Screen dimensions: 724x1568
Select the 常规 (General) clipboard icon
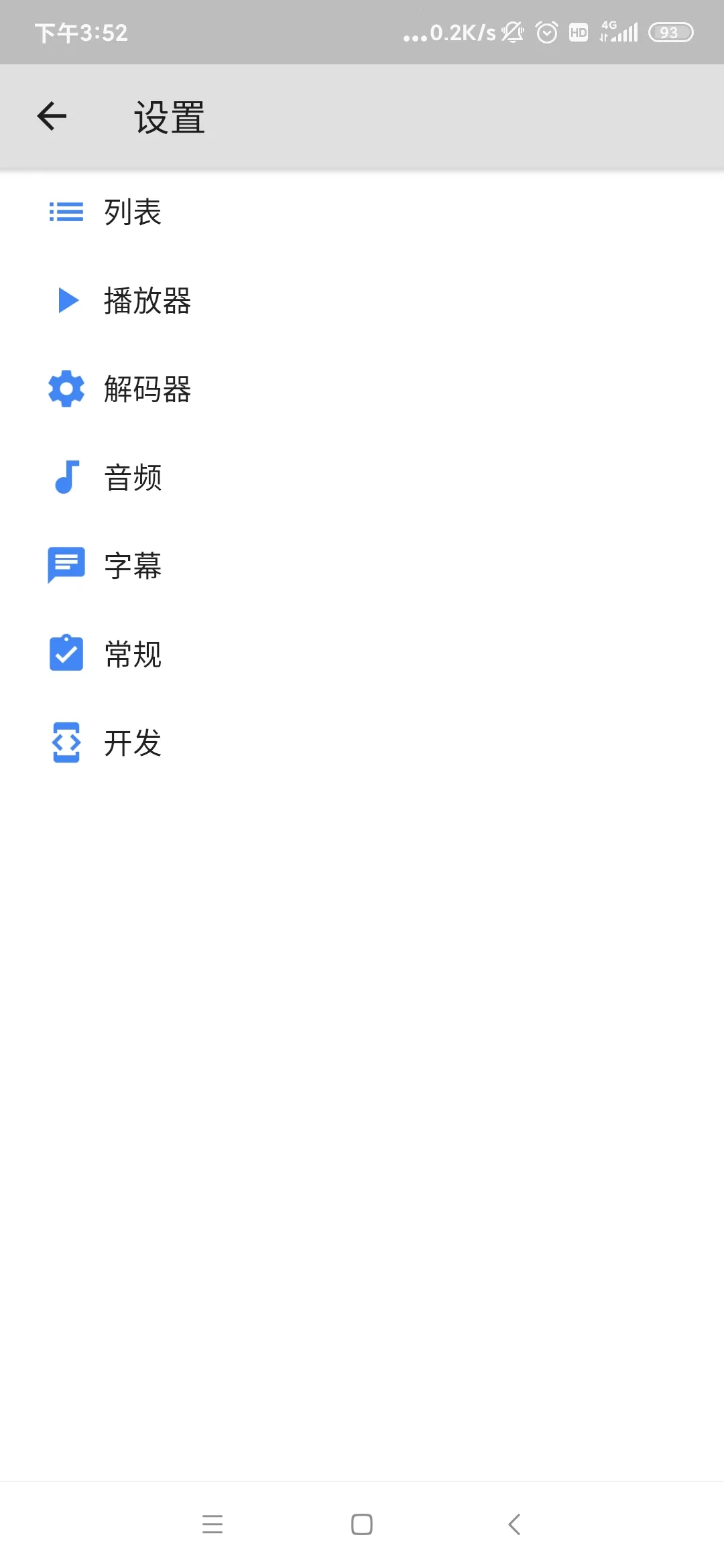click(x=66, y=654)
